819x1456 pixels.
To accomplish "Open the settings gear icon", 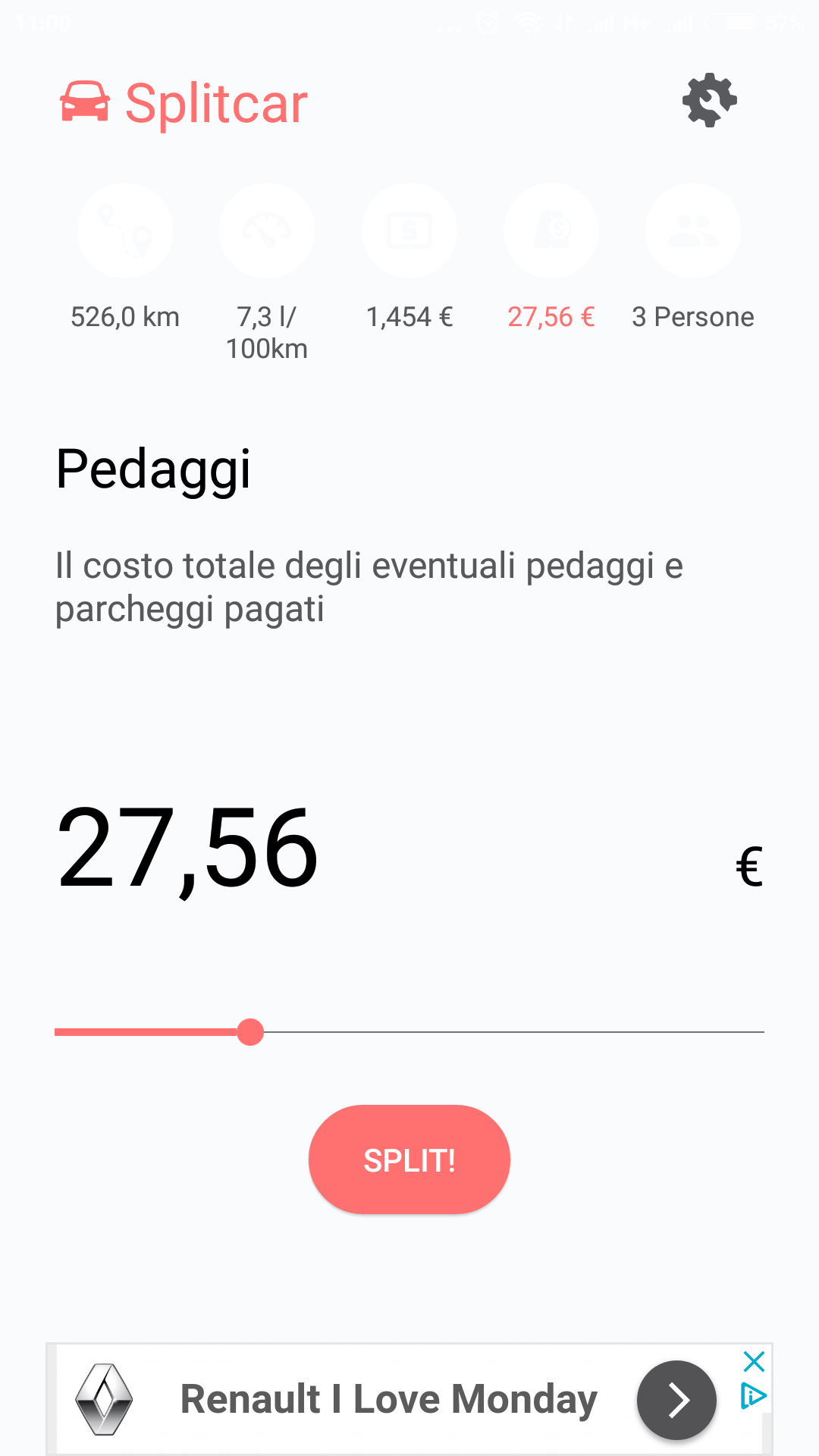I will pyautogui.click(x=710, y=100).
